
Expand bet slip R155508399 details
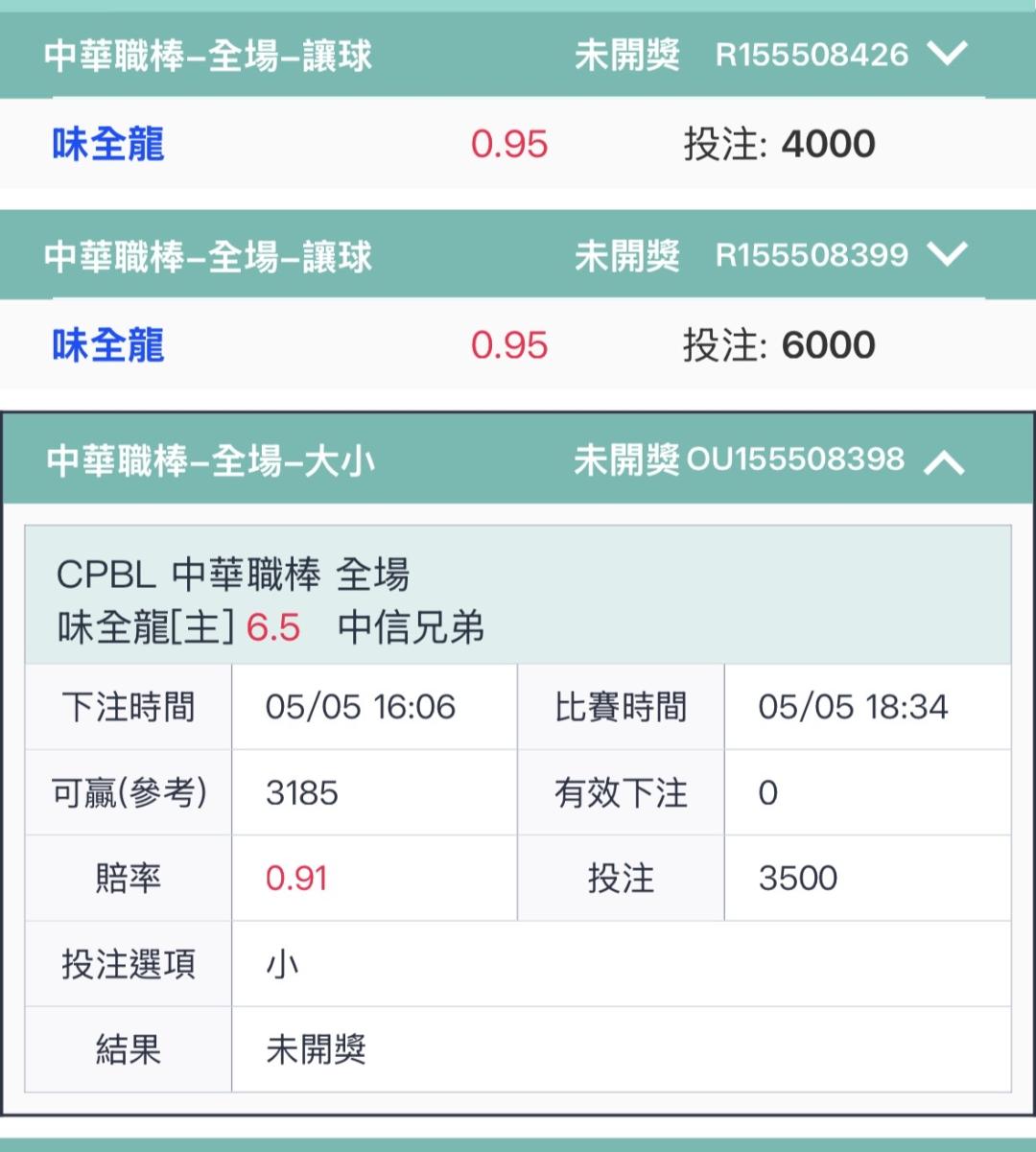[x=948, y=255]
